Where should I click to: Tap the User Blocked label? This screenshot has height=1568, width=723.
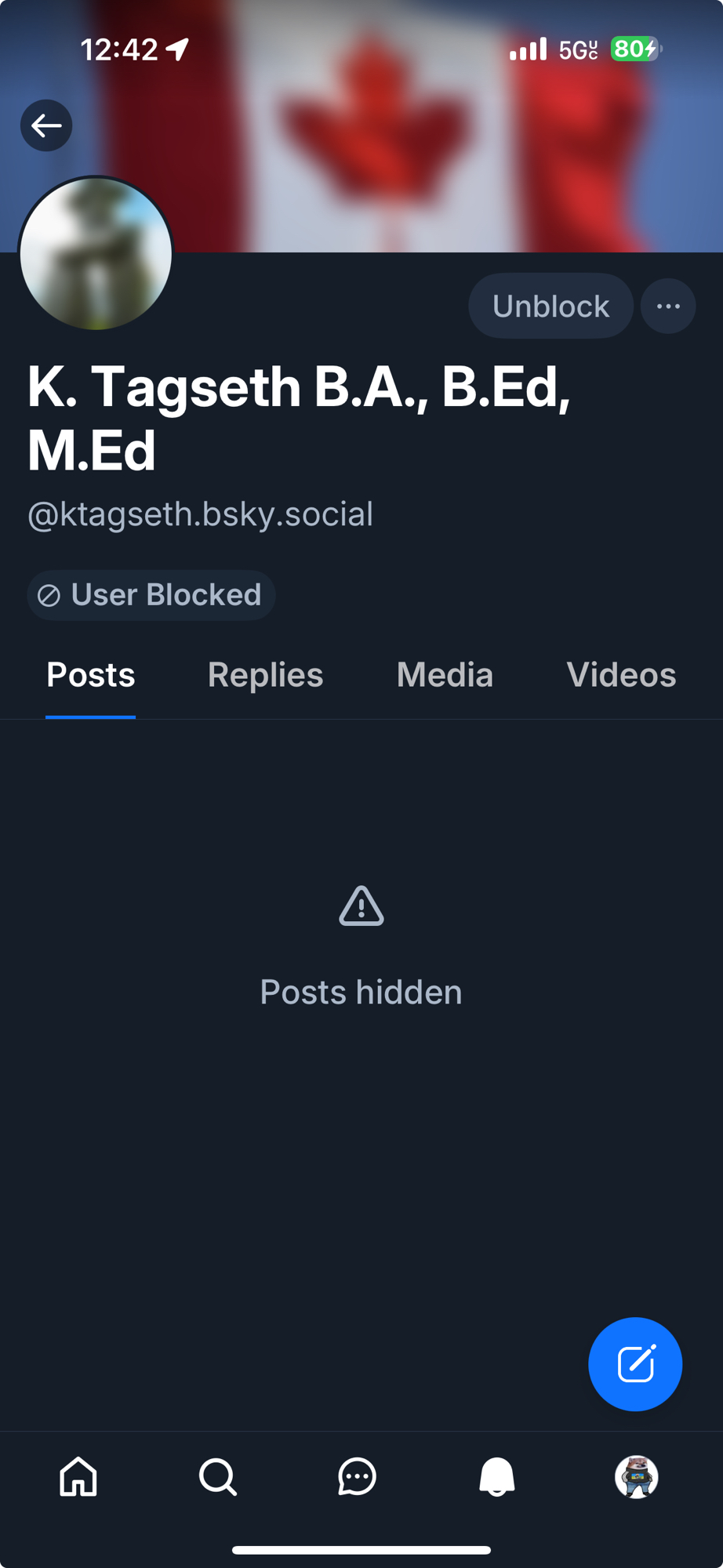point(151,595)
